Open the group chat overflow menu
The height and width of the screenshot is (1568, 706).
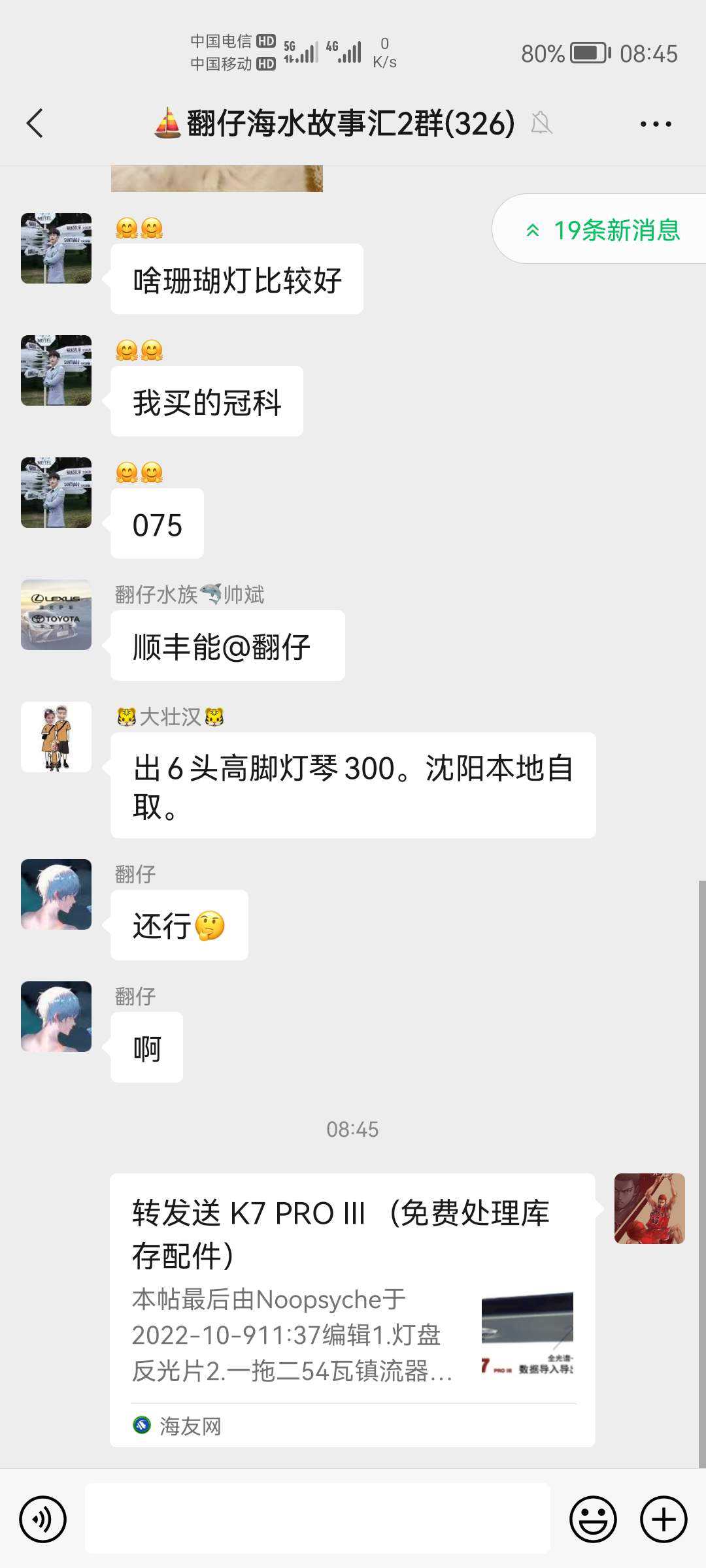655,123
